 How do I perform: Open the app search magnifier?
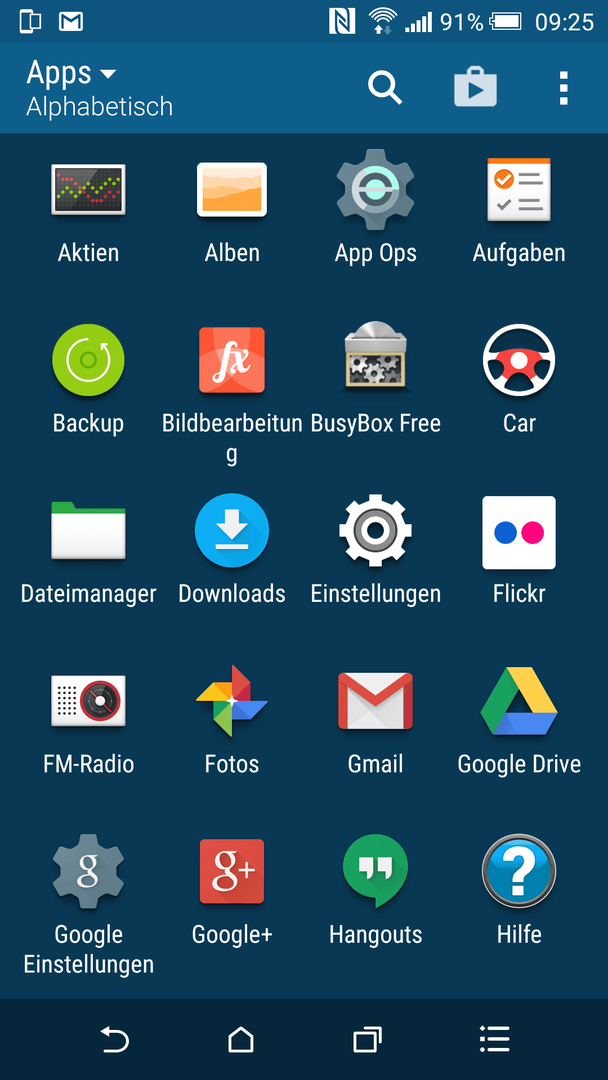384,87
